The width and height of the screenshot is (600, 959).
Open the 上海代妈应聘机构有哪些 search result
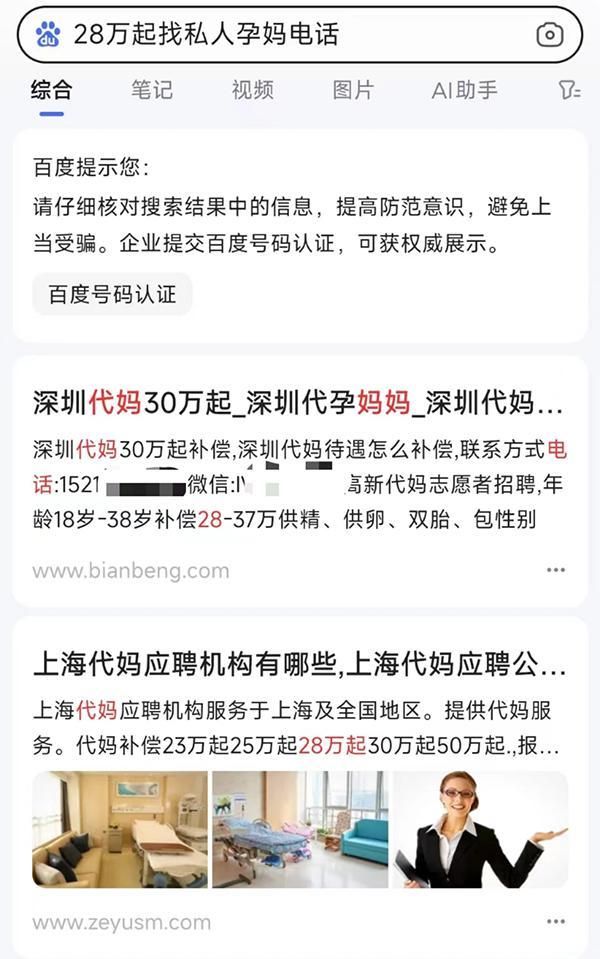(x=298, y=665)
